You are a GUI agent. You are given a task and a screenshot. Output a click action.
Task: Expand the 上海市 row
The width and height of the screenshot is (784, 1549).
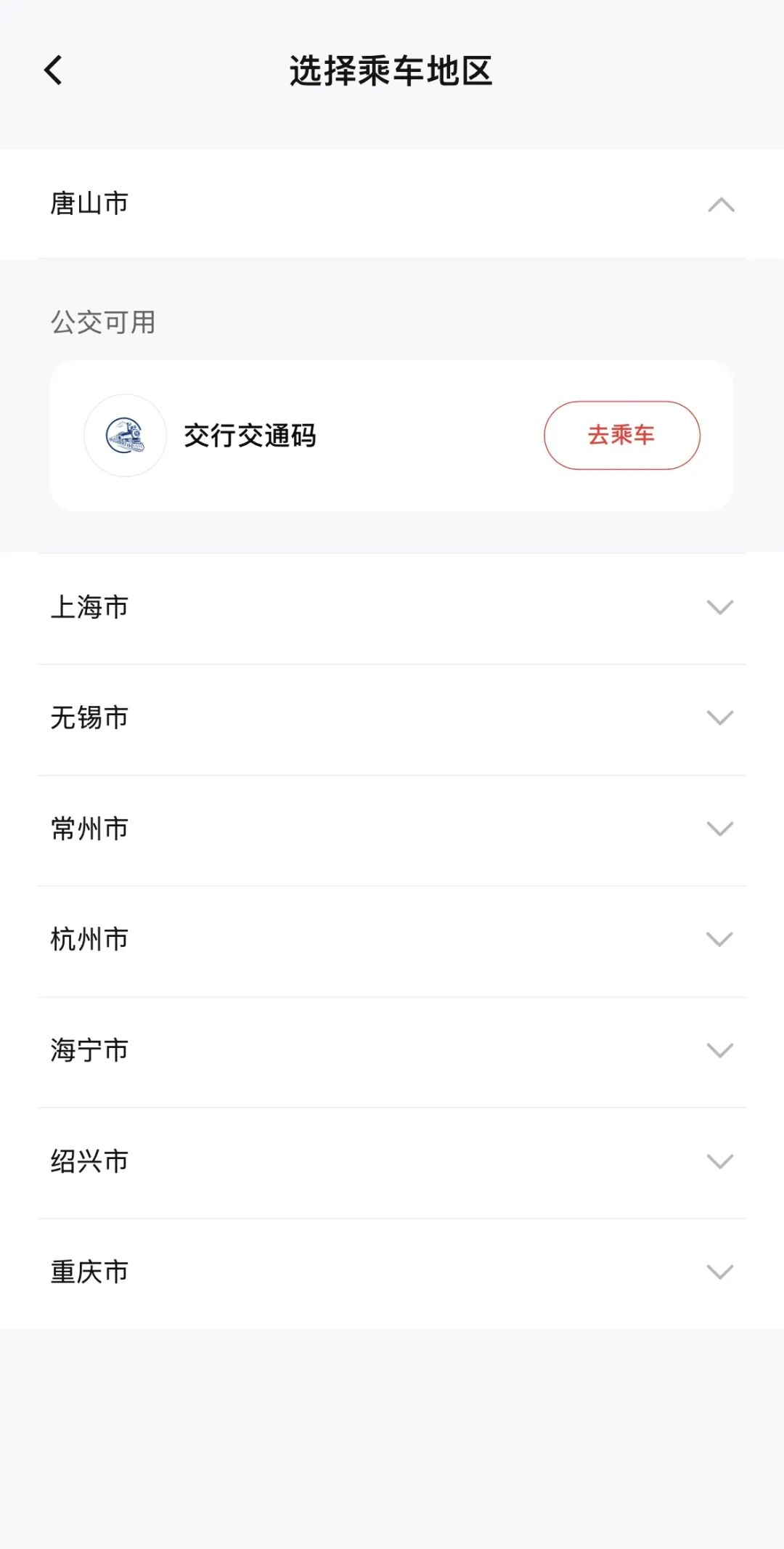point(392,608)
